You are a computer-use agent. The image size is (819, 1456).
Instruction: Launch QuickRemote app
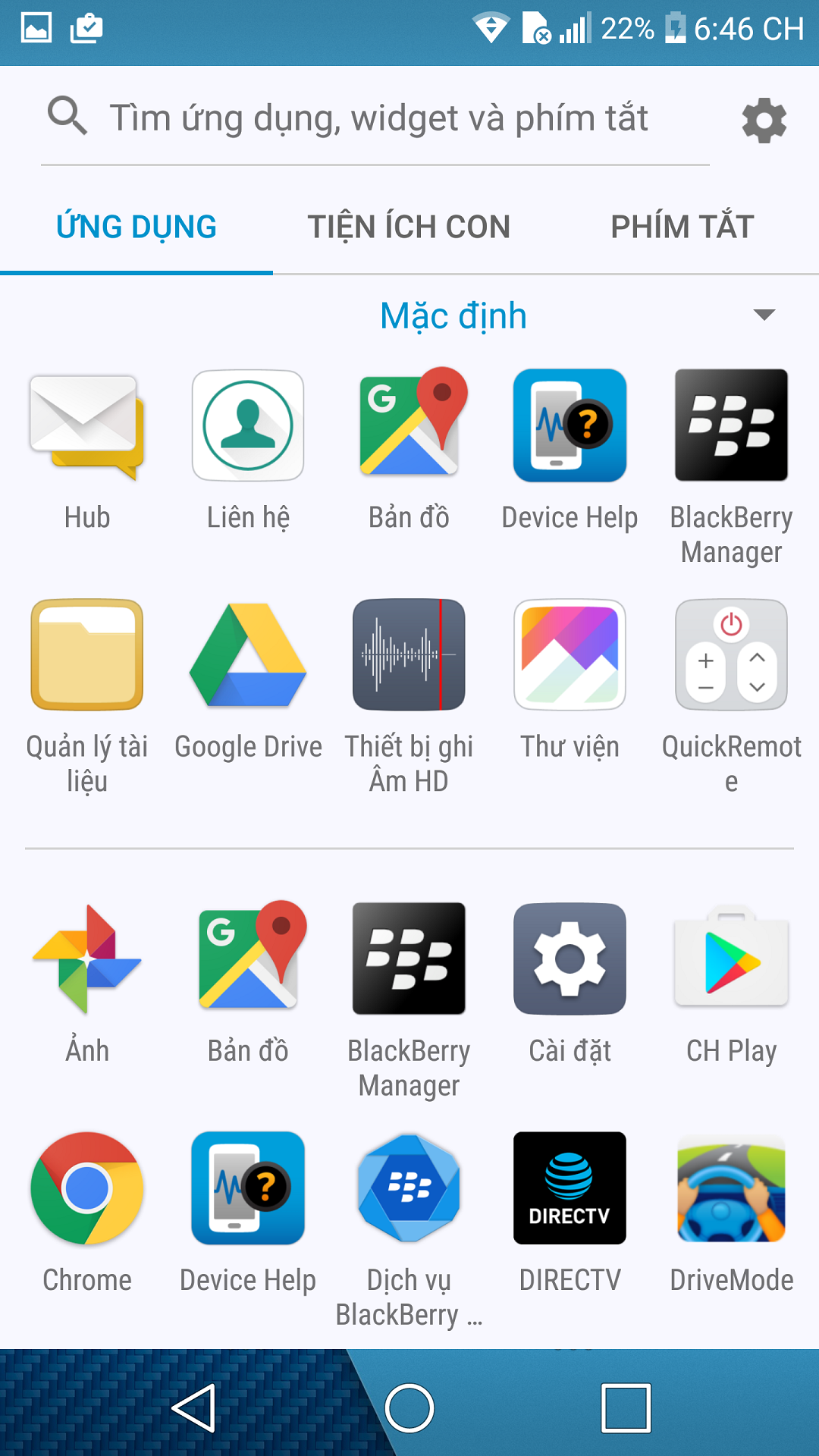[x=731, y=655]
